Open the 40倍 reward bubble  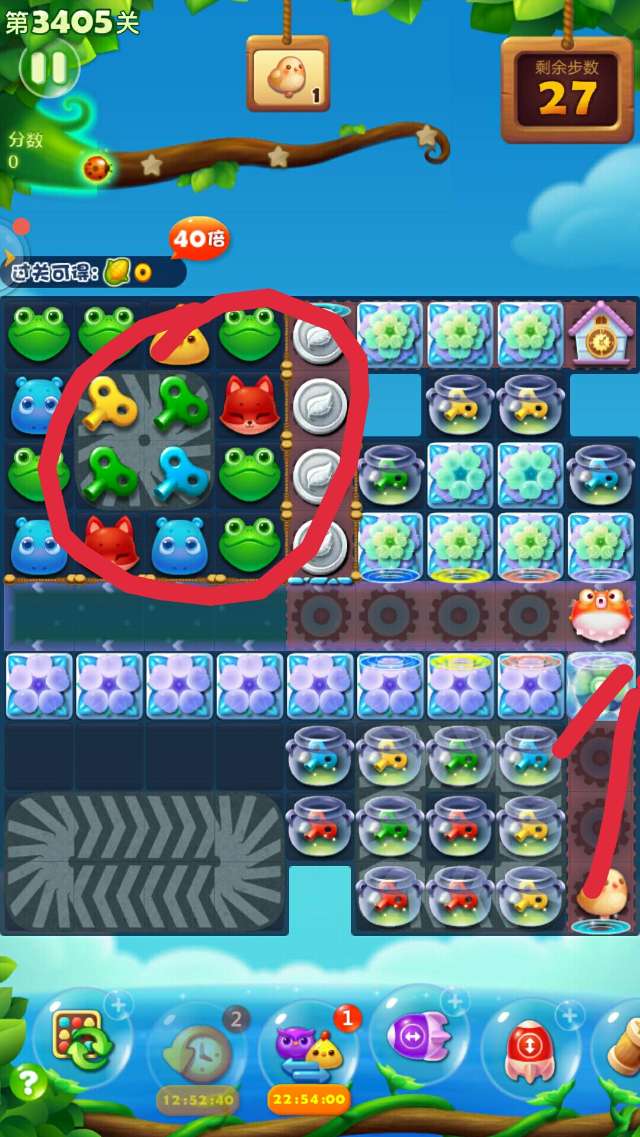click(198, 239)
